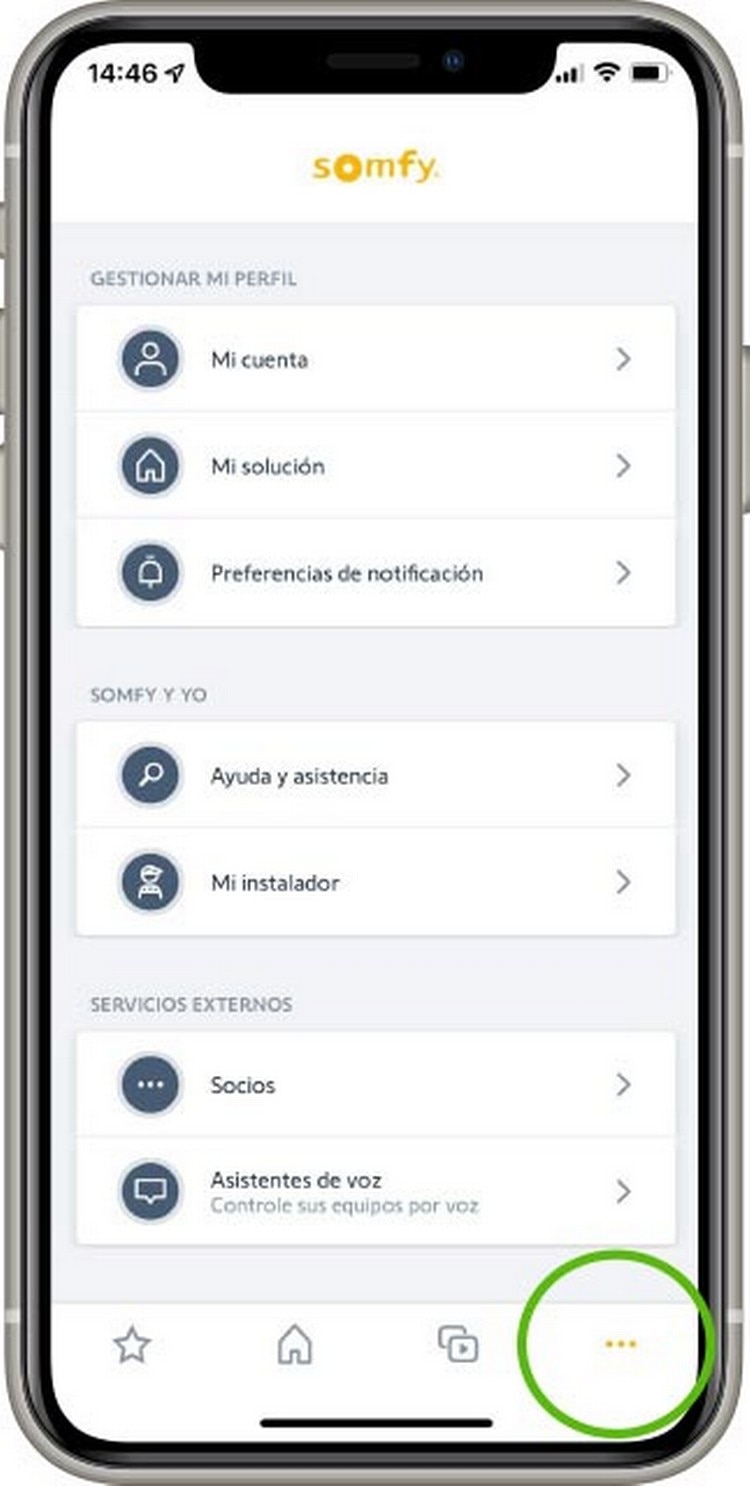Open Mi cuenta settings
The height and width of the screenshot is (1486, 750).
[375, 360]
